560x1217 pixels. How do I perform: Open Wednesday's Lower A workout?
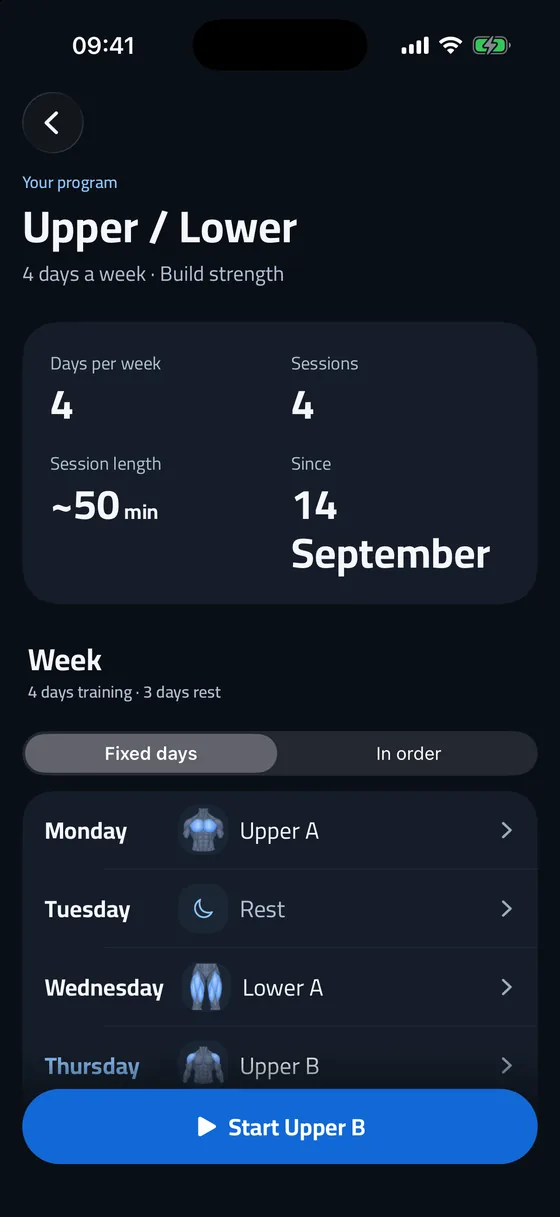pyautogui.click(x=280, y=987)
